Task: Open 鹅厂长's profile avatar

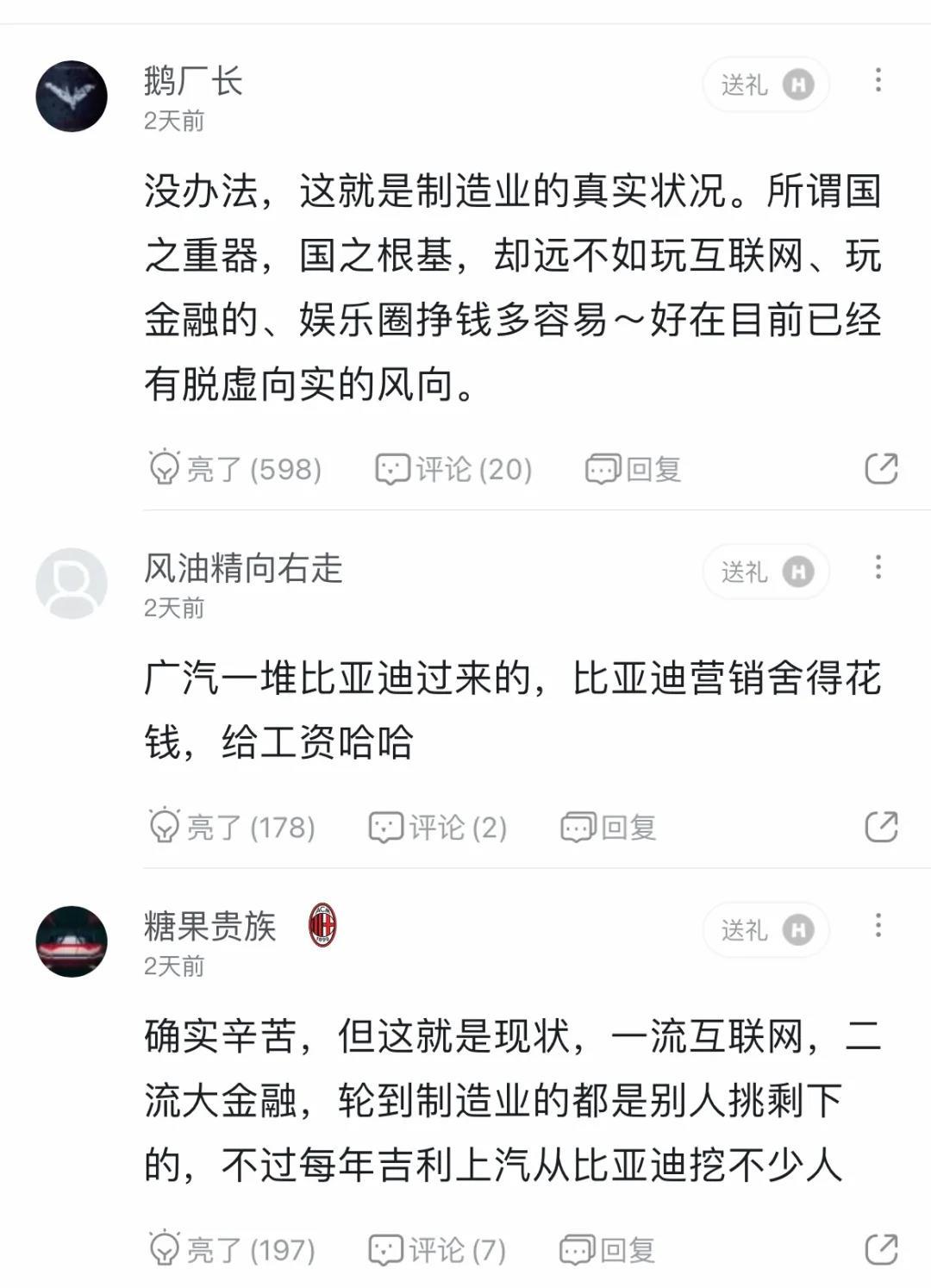Action: 72,96
